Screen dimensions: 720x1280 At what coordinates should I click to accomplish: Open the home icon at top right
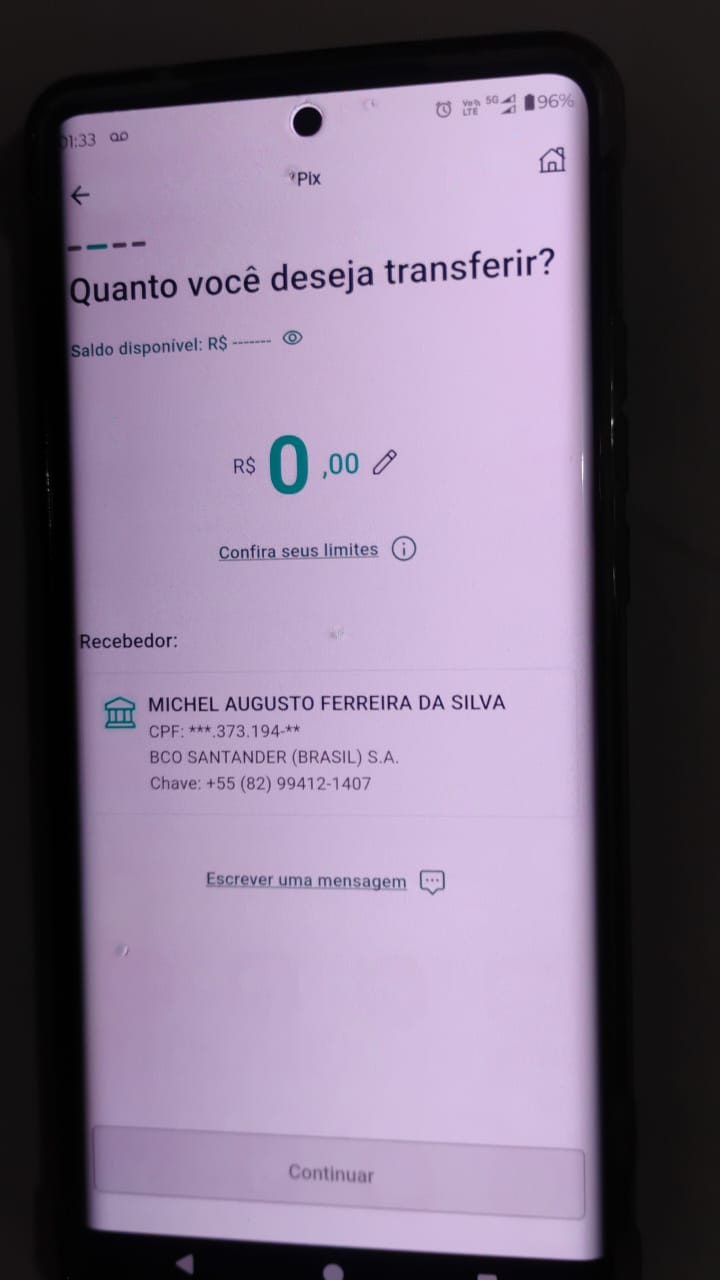click(552, 160)
